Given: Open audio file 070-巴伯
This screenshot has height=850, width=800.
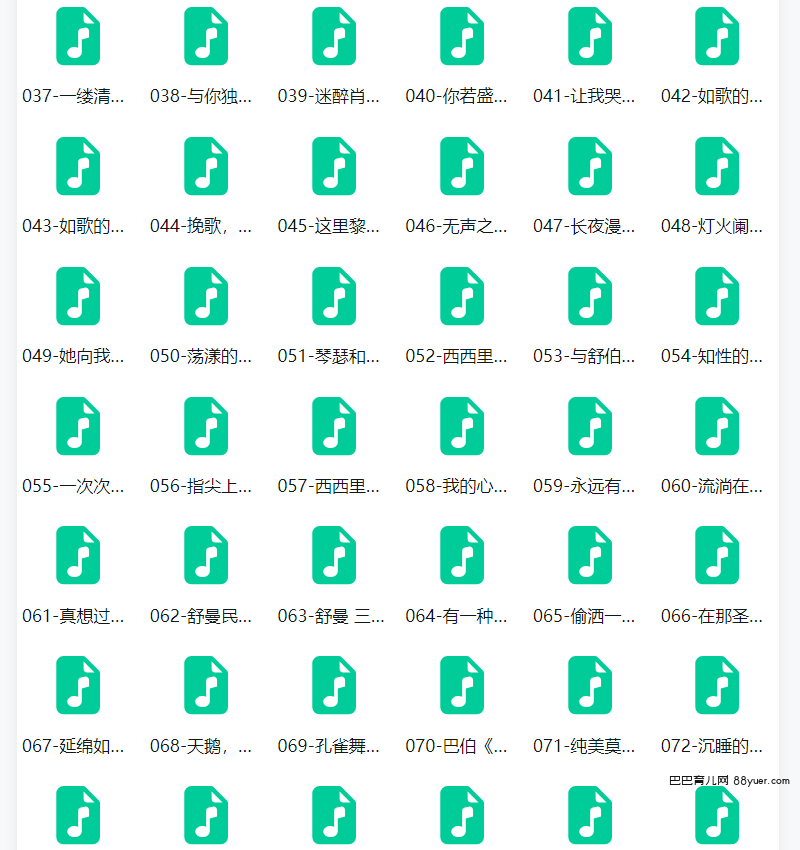Looking at the screenshot, I should [462, 687].
